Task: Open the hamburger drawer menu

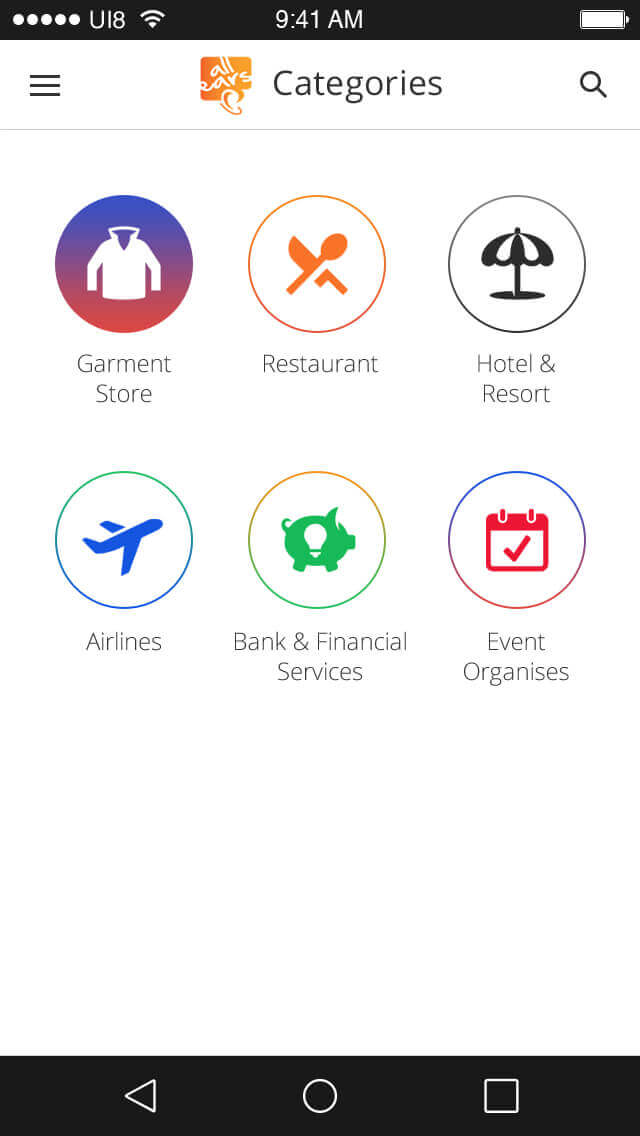Action: (x=45, y=86)
